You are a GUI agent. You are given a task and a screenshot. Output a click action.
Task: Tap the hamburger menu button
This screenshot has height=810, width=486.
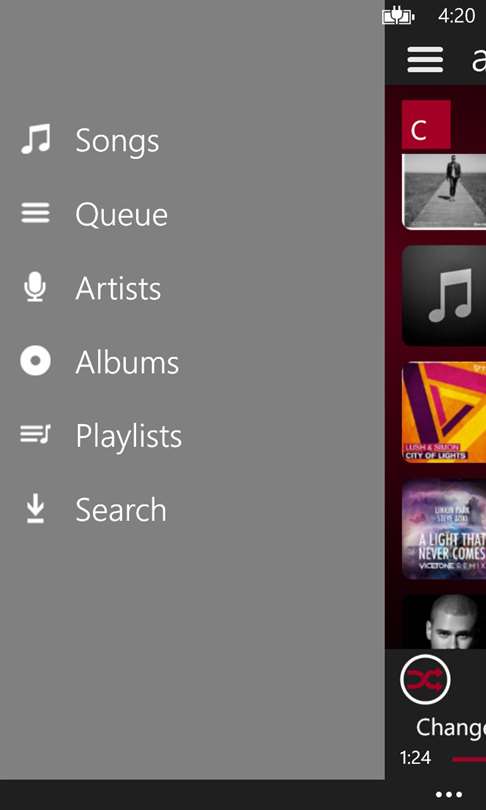point(425,59)
